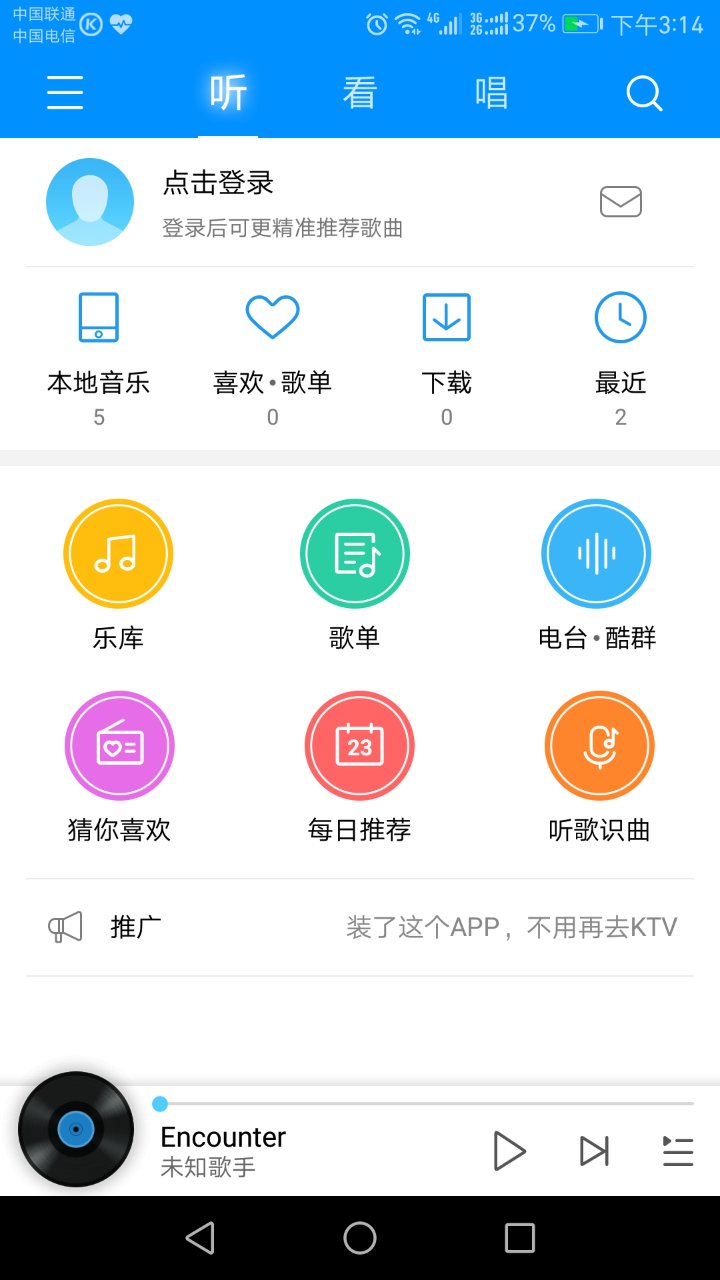Image resolution: width=720 pixels, height=1280 pixels.
Task: Switch to the 唱 tab
Action: click(x=493, y=93)
